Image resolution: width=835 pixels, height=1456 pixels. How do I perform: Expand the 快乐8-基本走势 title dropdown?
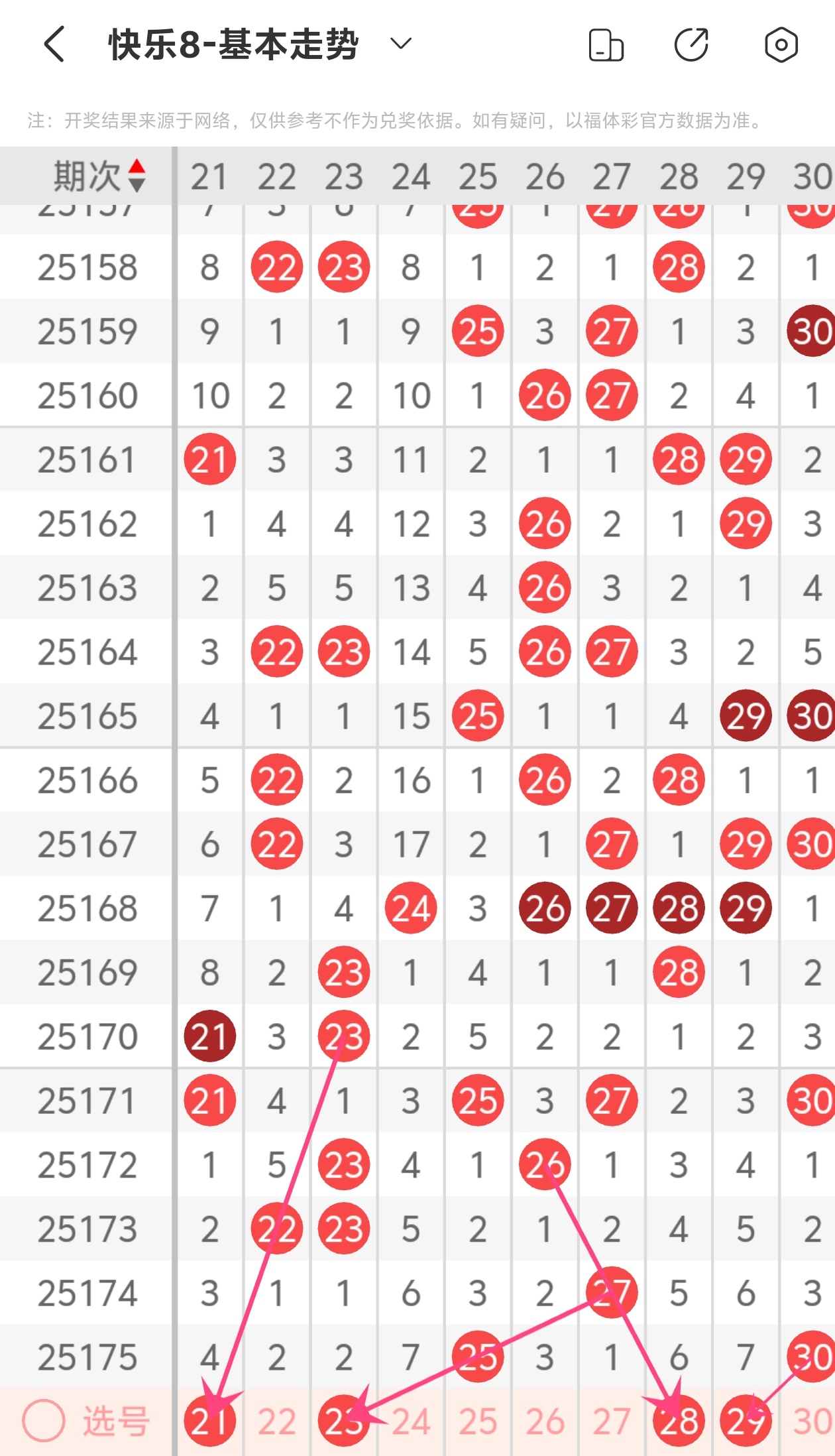(401, 44)
